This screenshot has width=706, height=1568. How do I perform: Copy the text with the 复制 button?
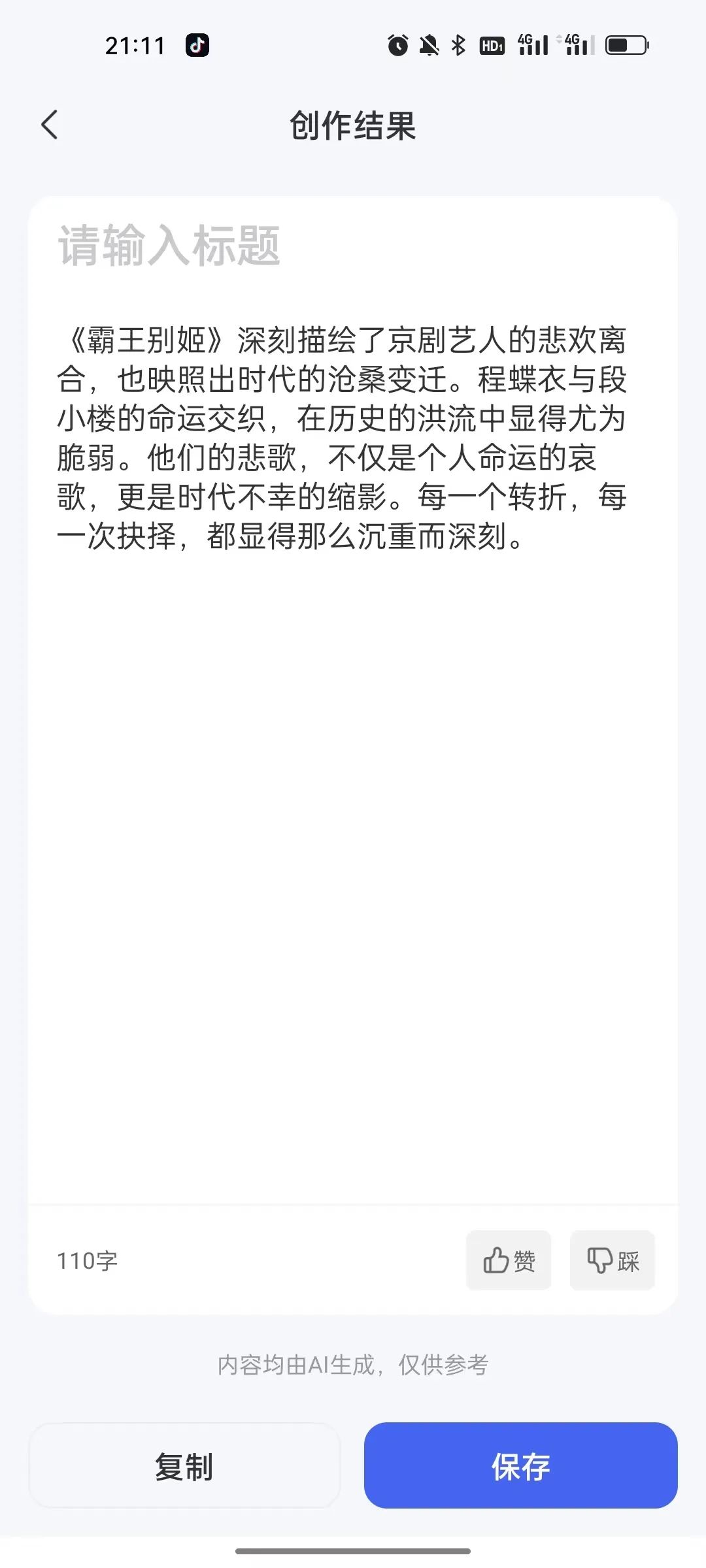[184, 1465]
